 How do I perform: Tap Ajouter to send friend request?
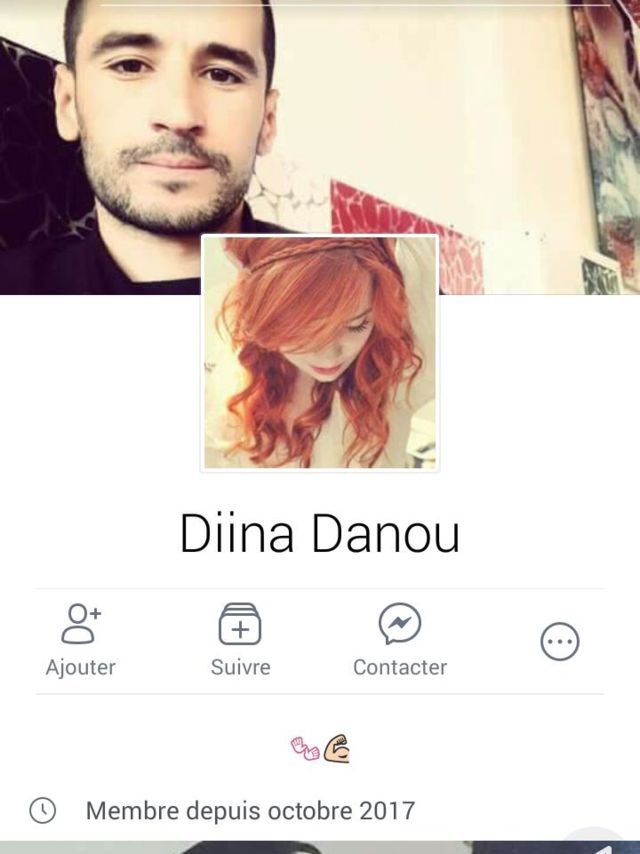coord(81,639)
